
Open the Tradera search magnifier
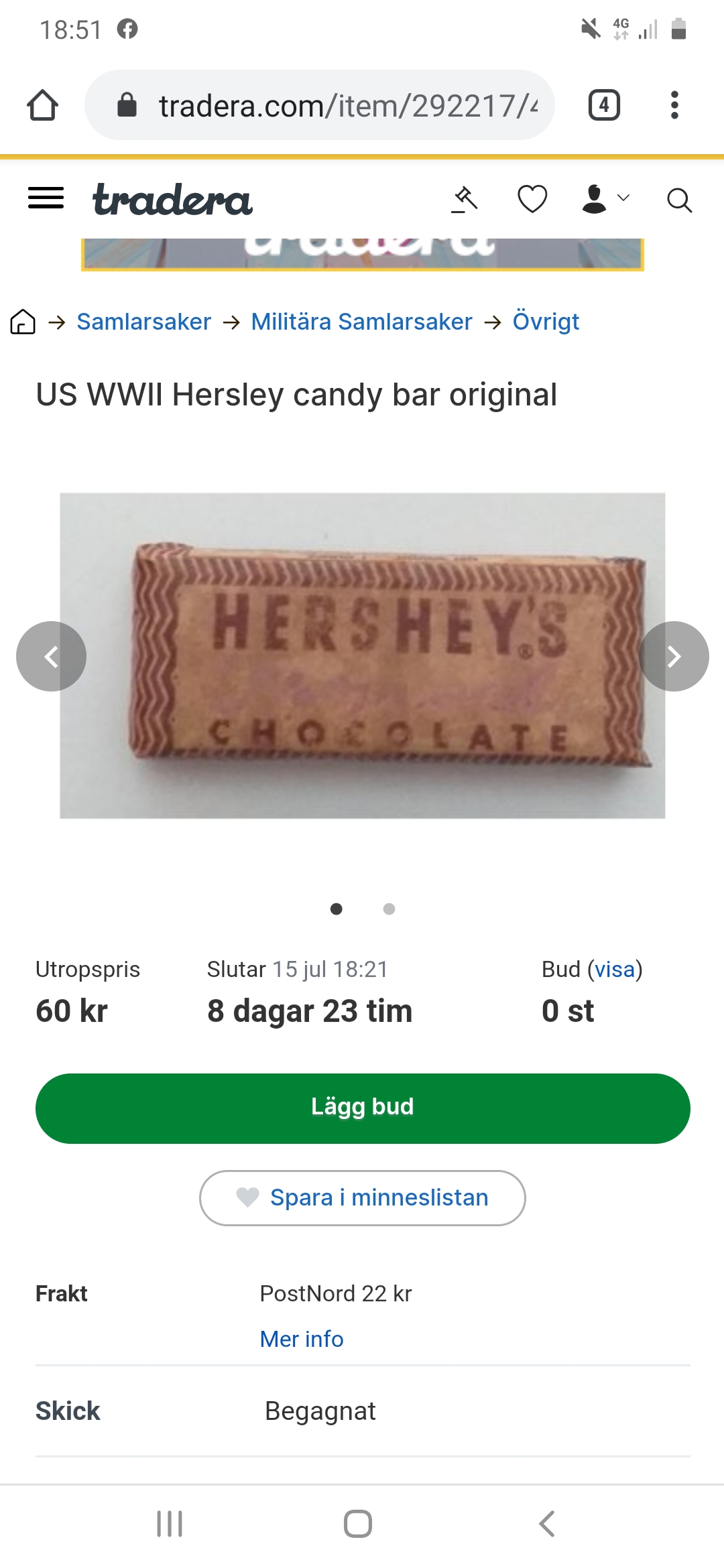(x=679, y=200)
